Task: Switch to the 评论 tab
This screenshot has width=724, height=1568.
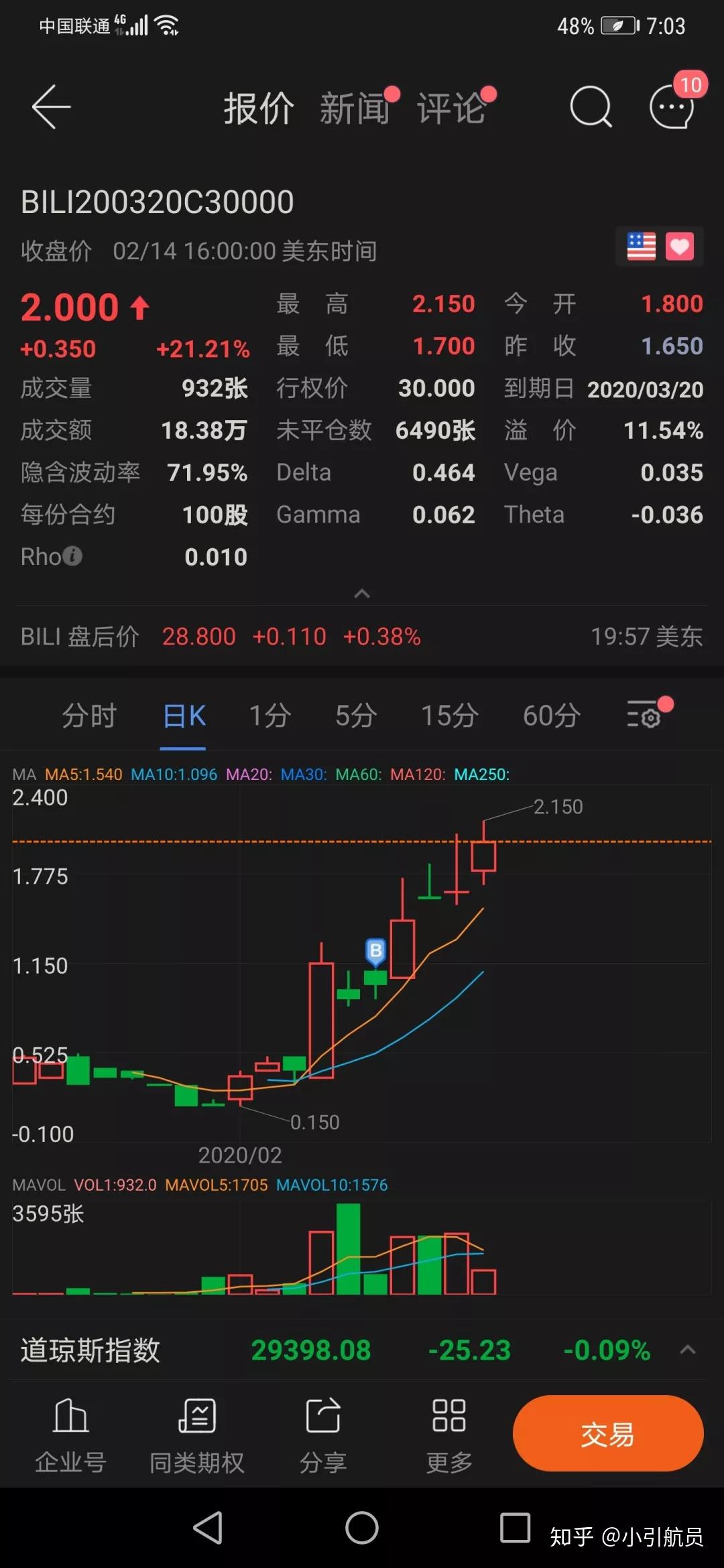Action: (452, 109)
